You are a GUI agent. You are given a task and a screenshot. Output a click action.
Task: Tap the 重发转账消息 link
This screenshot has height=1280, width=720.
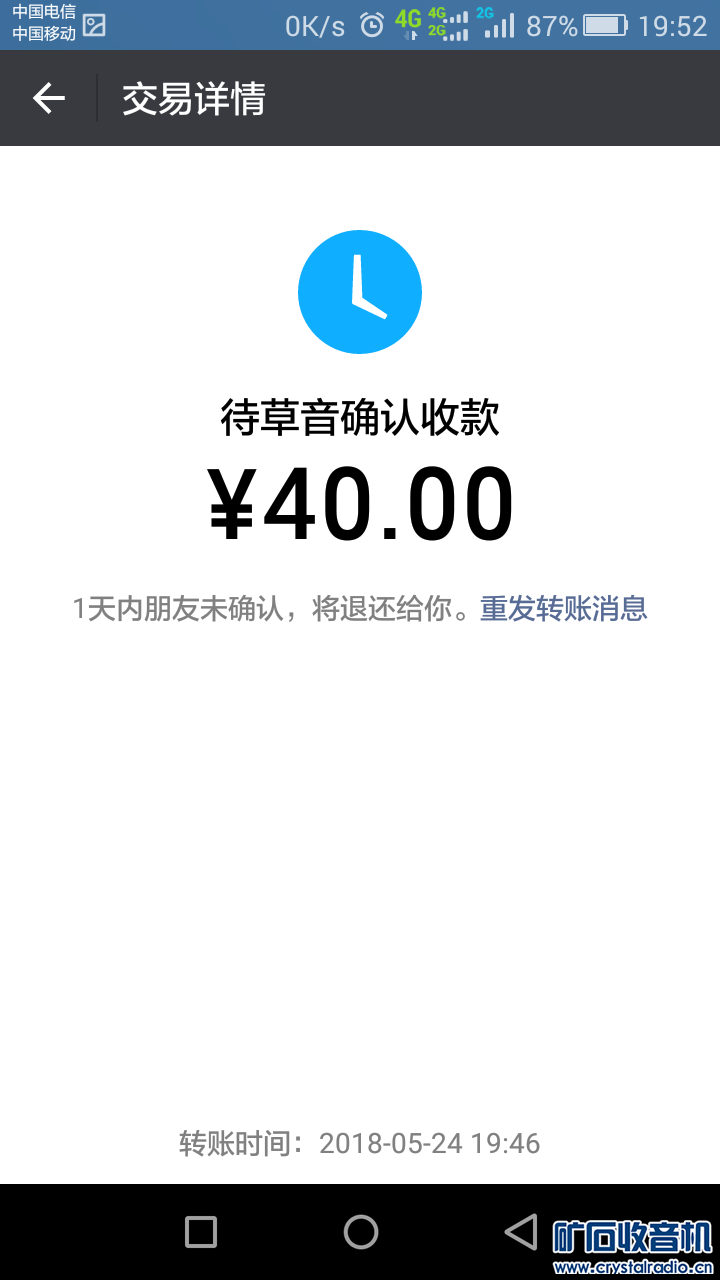pos(563,608)
